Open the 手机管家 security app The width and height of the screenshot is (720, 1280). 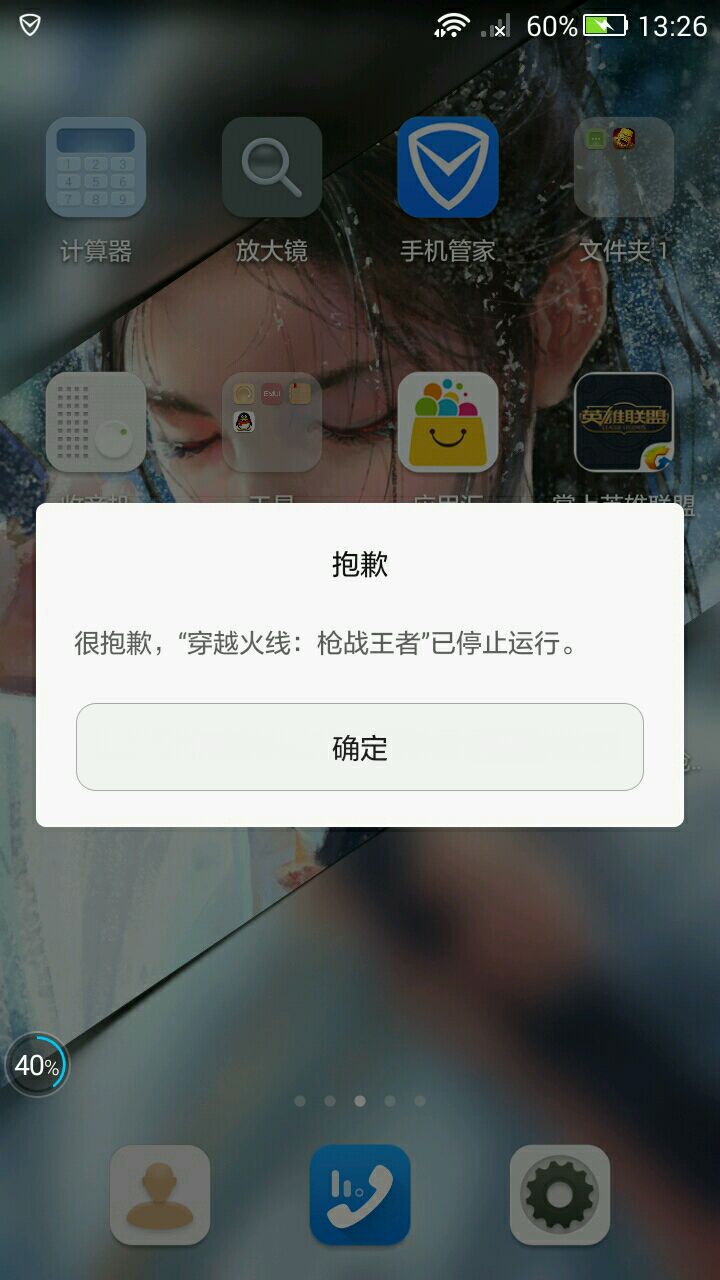tap(448, 167)
